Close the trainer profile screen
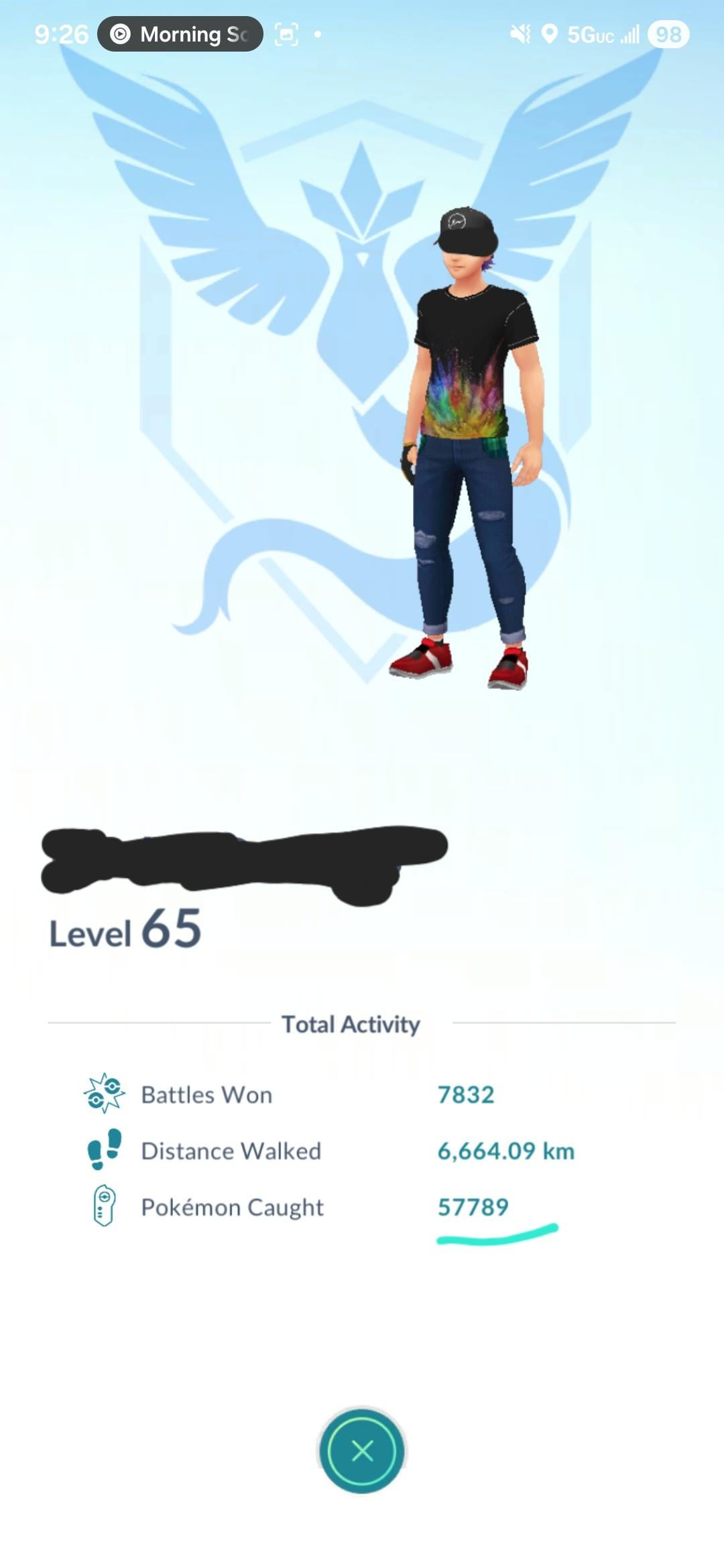This screenshot has height=1568, width=724. 362,1451
